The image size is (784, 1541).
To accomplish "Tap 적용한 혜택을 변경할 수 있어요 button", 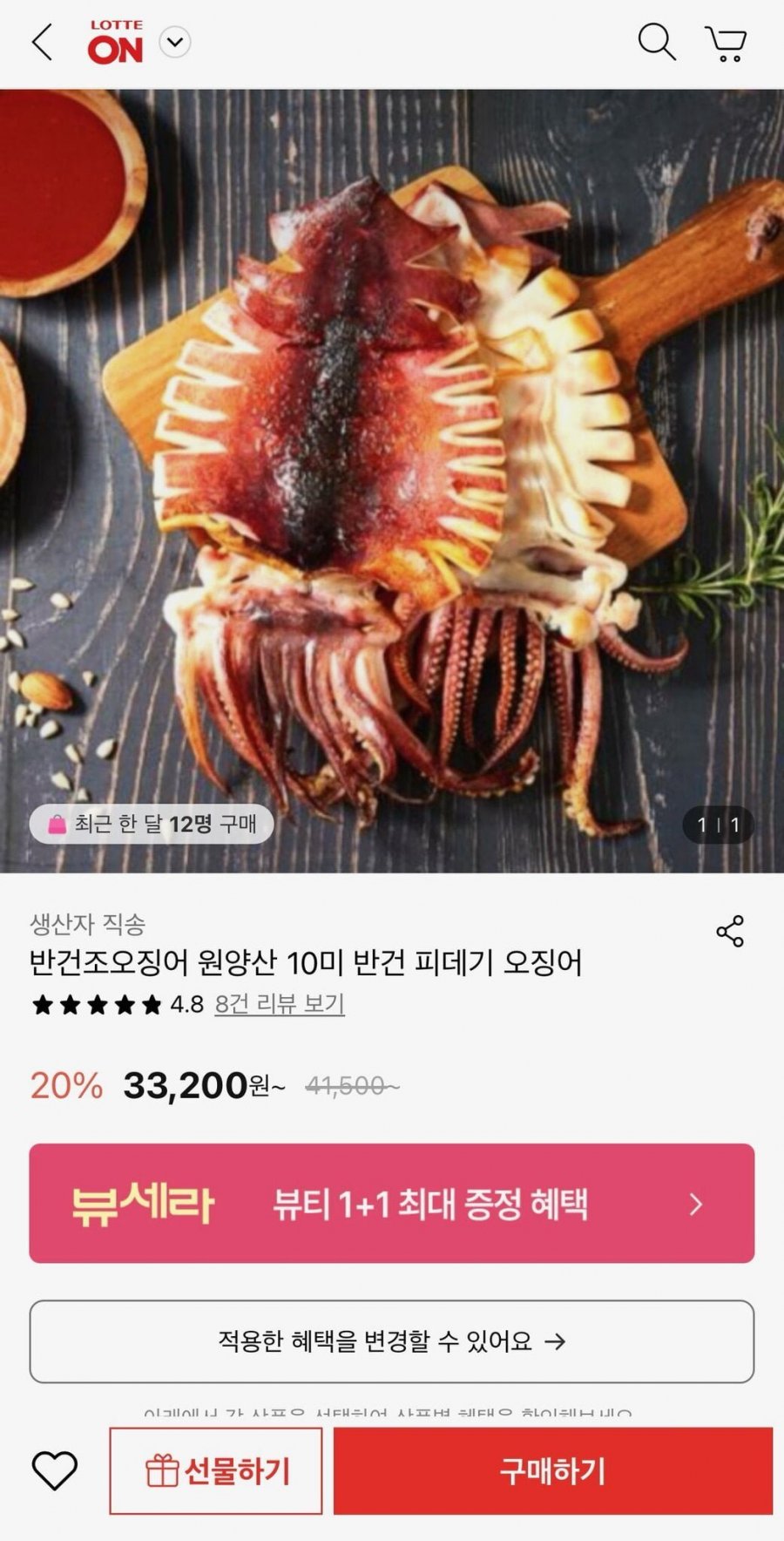I will tap(391, 1341).
